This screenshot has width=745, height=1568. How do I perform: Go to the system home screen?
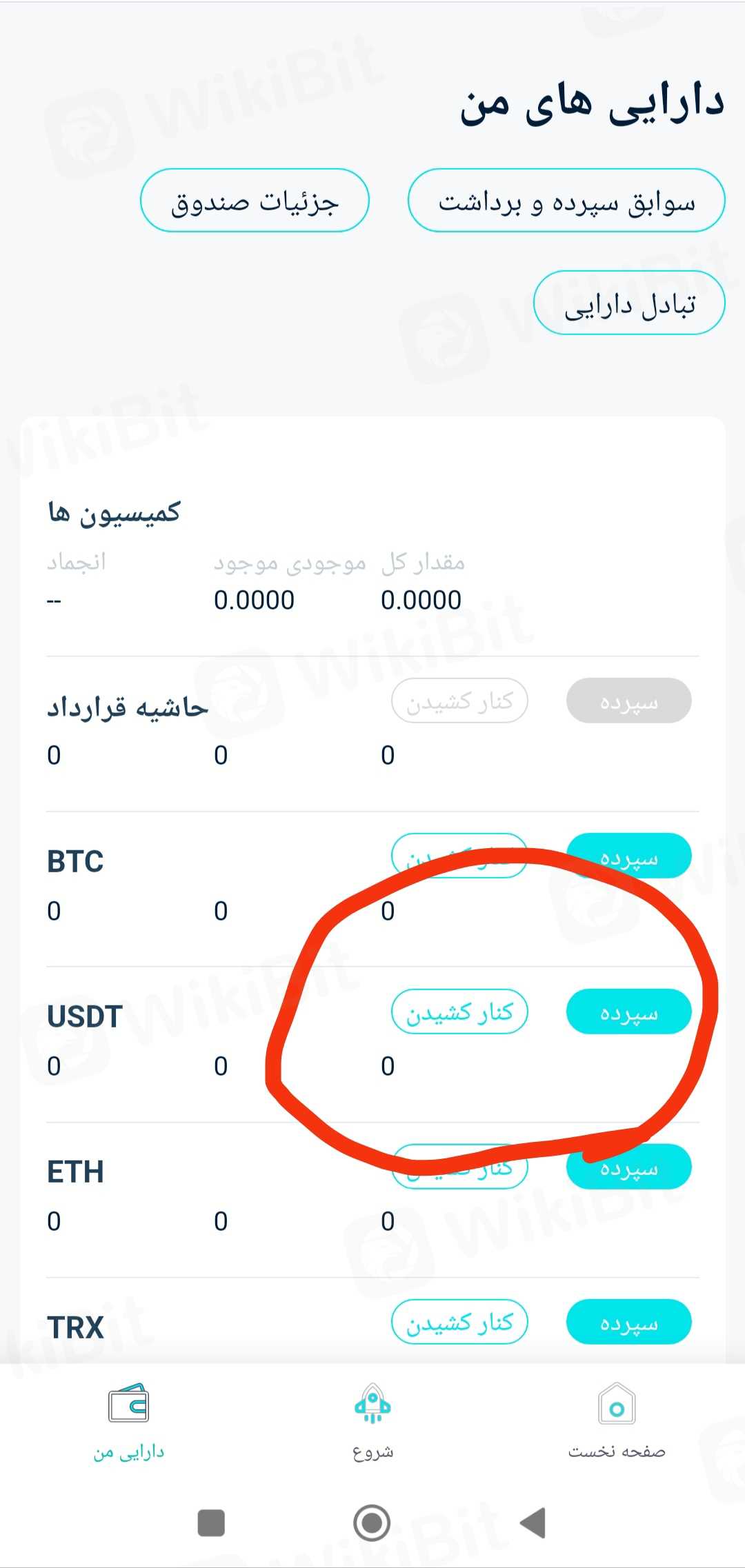tap(372, 1522)
